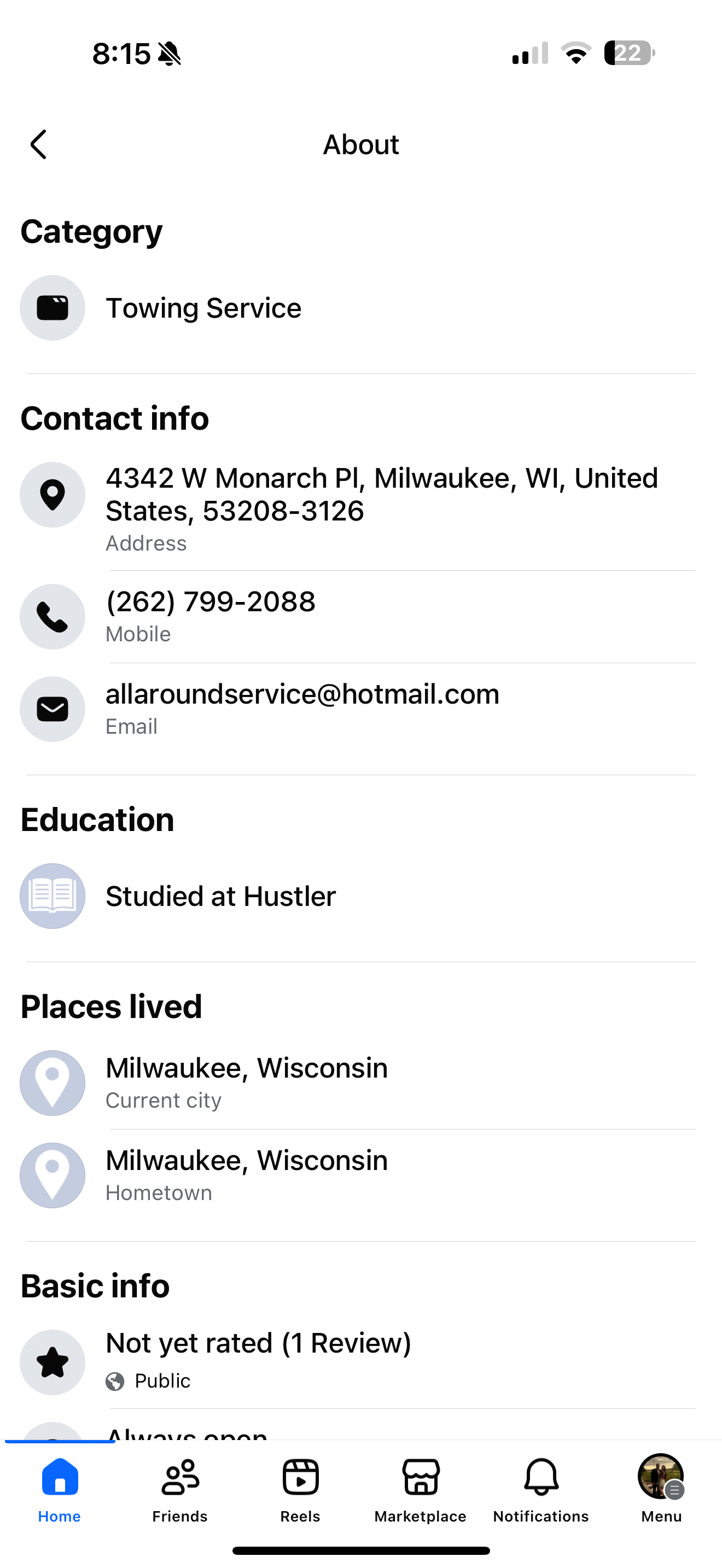722x1568 pixels.
Task: Call the mobile number (262) 799-2088
Action: coord(211,602)
